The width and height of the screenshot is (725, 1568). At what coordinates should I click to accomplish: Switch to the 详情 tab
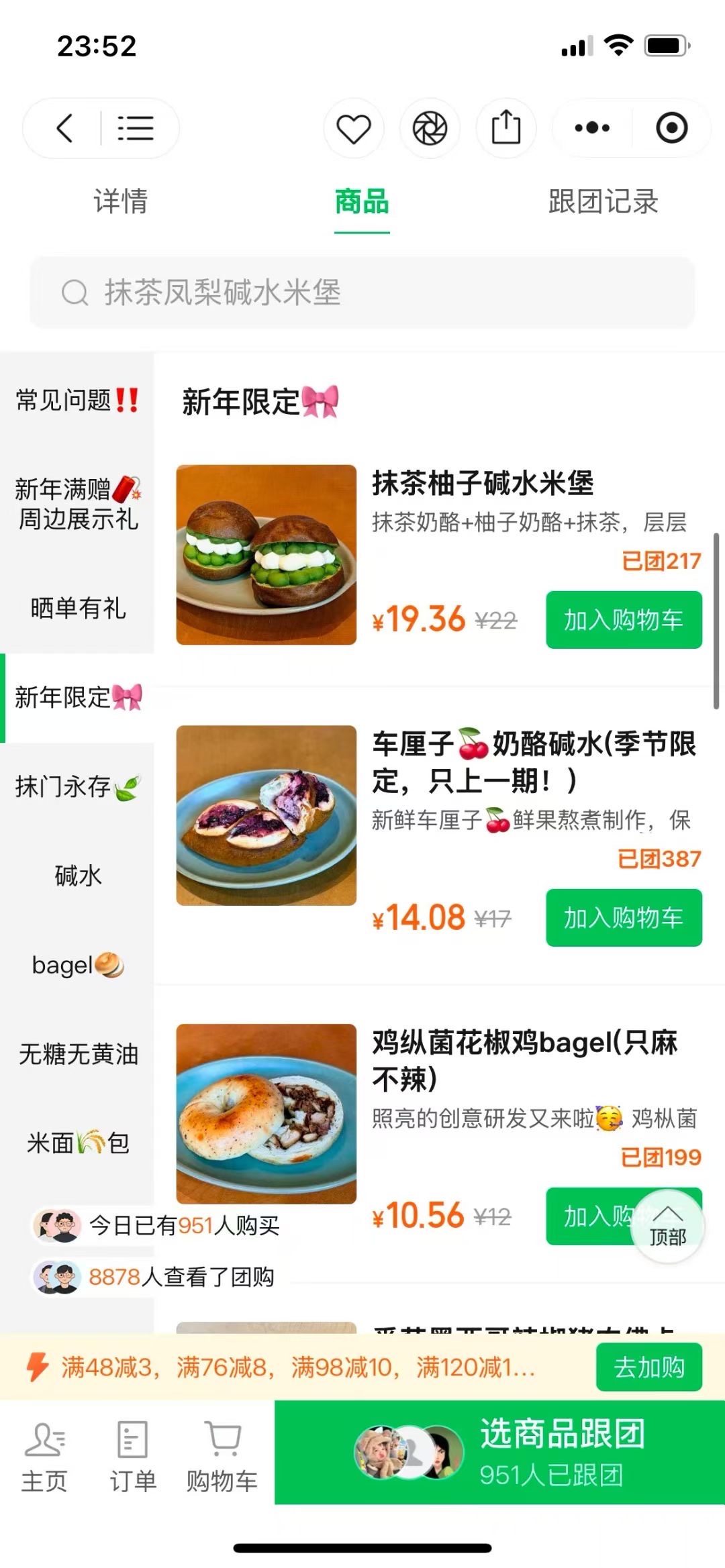pyautogui.click(x=121, y=201)
